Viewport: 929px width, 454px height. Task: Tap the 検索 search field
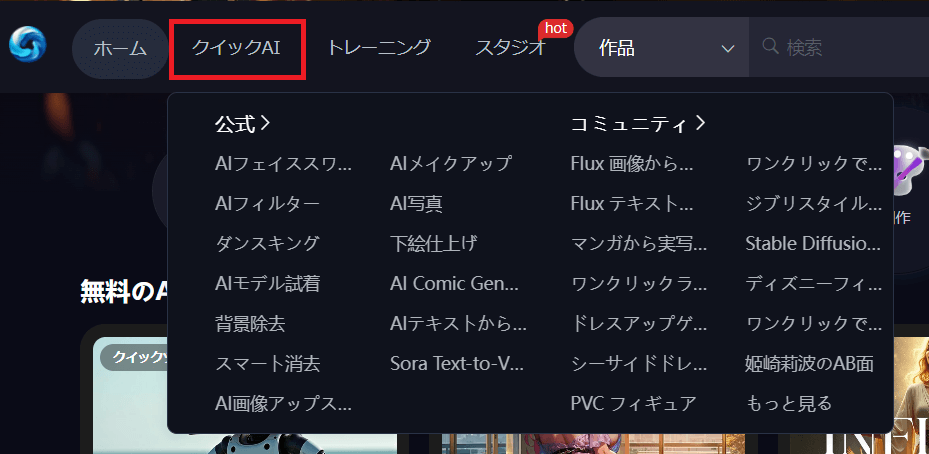(840, 47)
